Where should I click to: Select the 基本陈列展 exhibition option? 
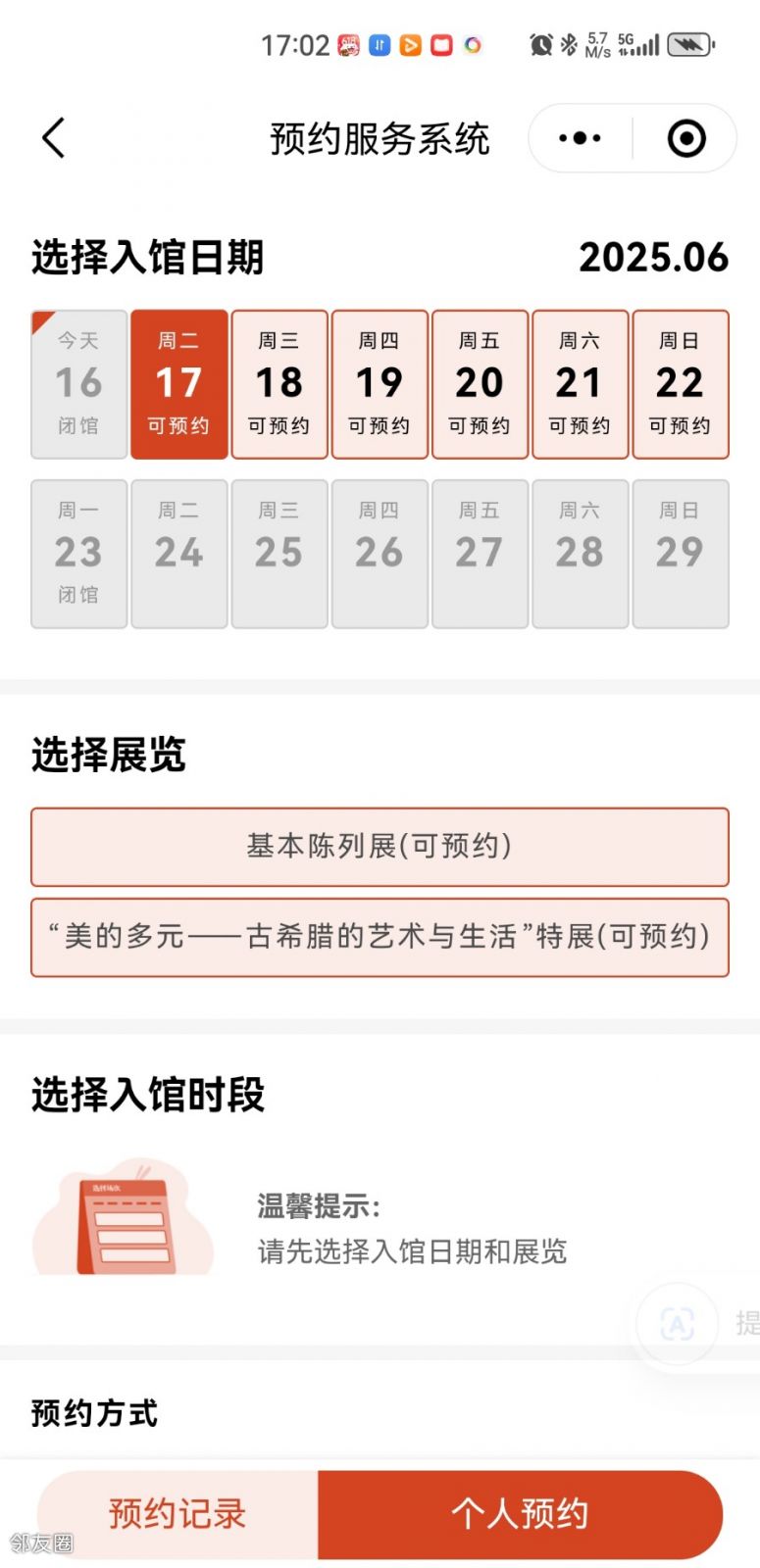[380, 847]
